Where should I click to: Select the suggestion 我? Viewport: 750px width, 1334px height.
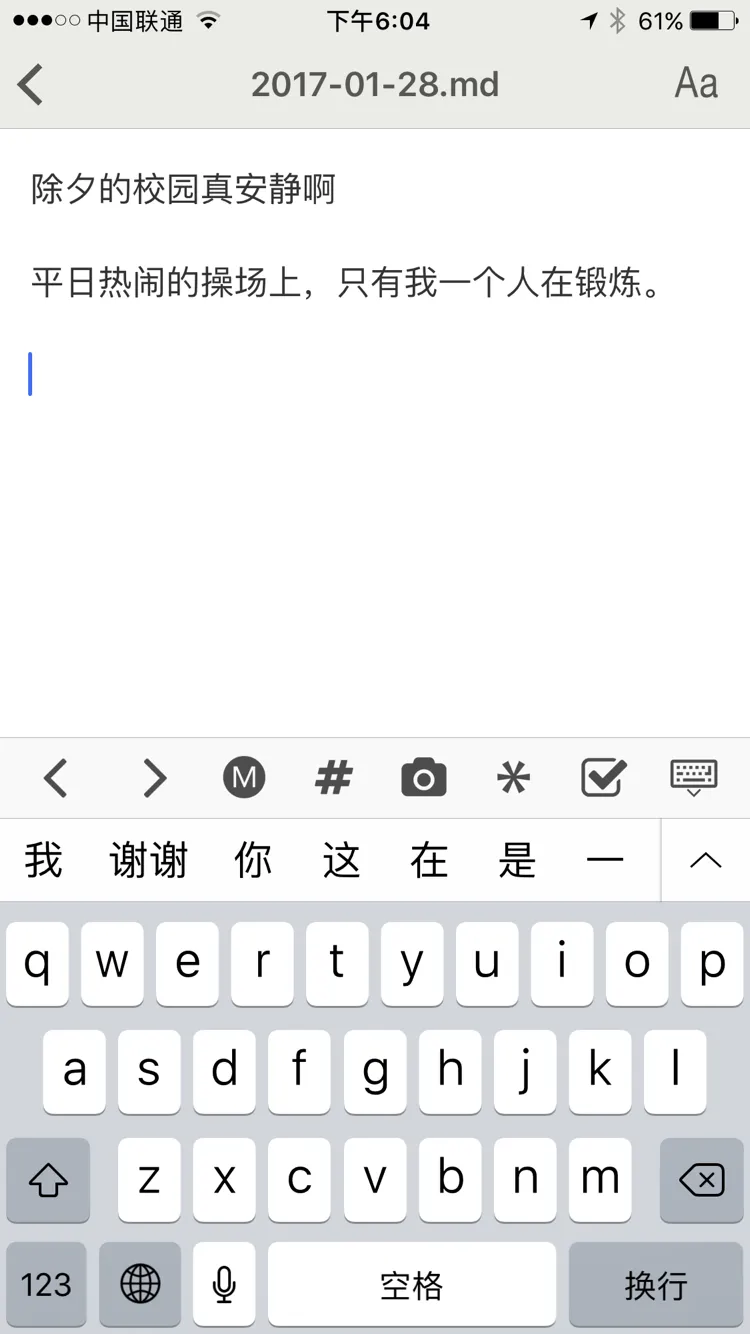tap(44, 860)
